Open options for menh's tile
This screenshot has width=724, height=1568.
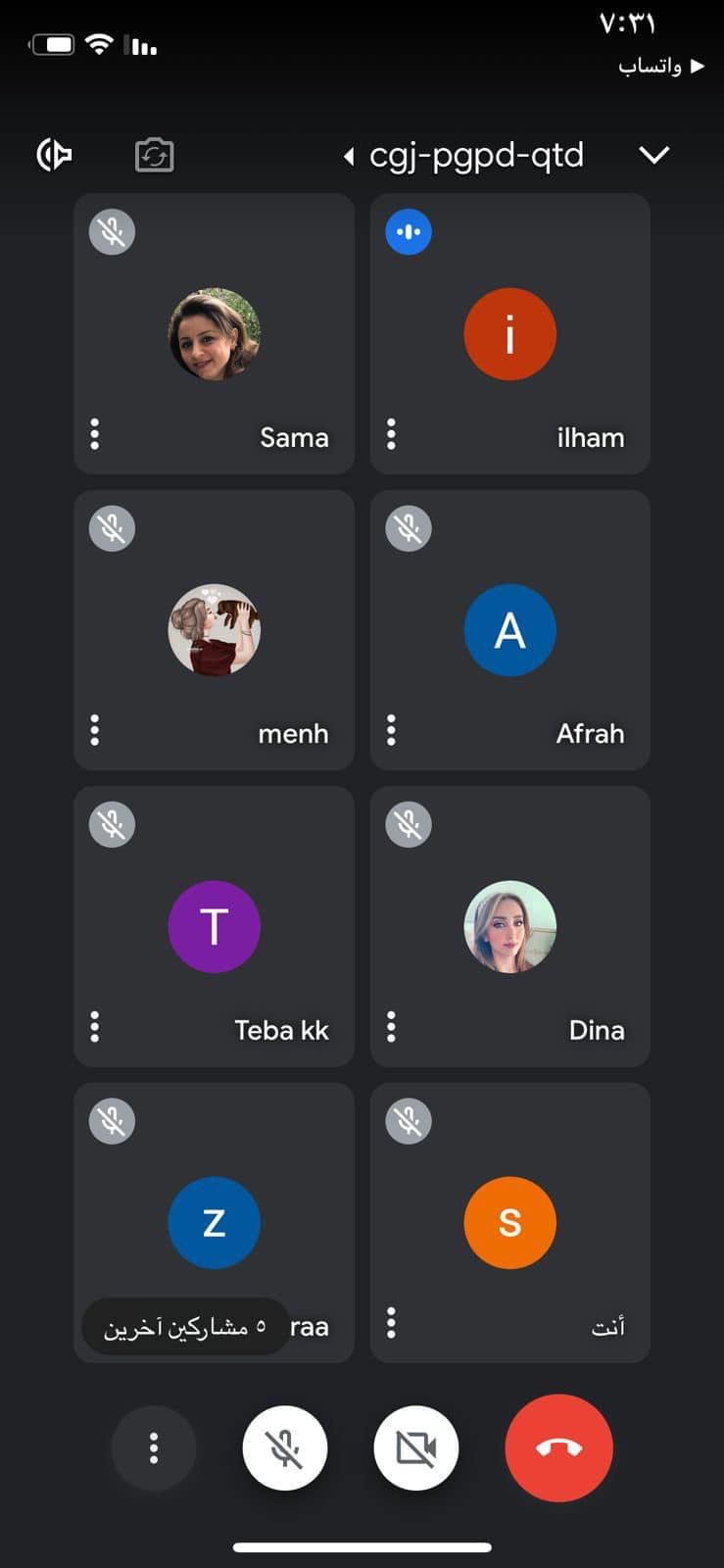95,730
